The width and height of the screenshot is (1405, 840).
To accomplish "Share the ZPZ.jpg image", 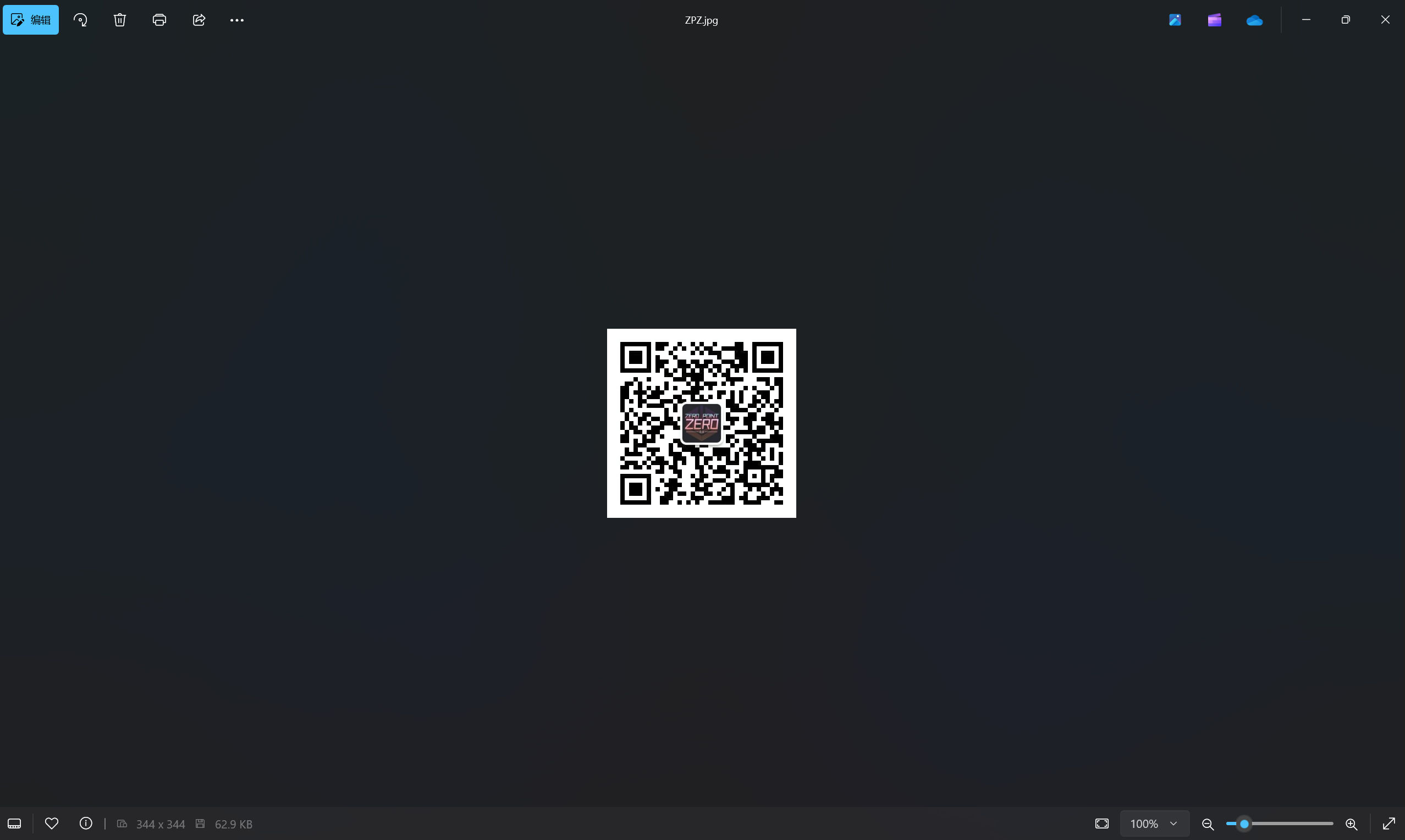I will tap(199, 20).
